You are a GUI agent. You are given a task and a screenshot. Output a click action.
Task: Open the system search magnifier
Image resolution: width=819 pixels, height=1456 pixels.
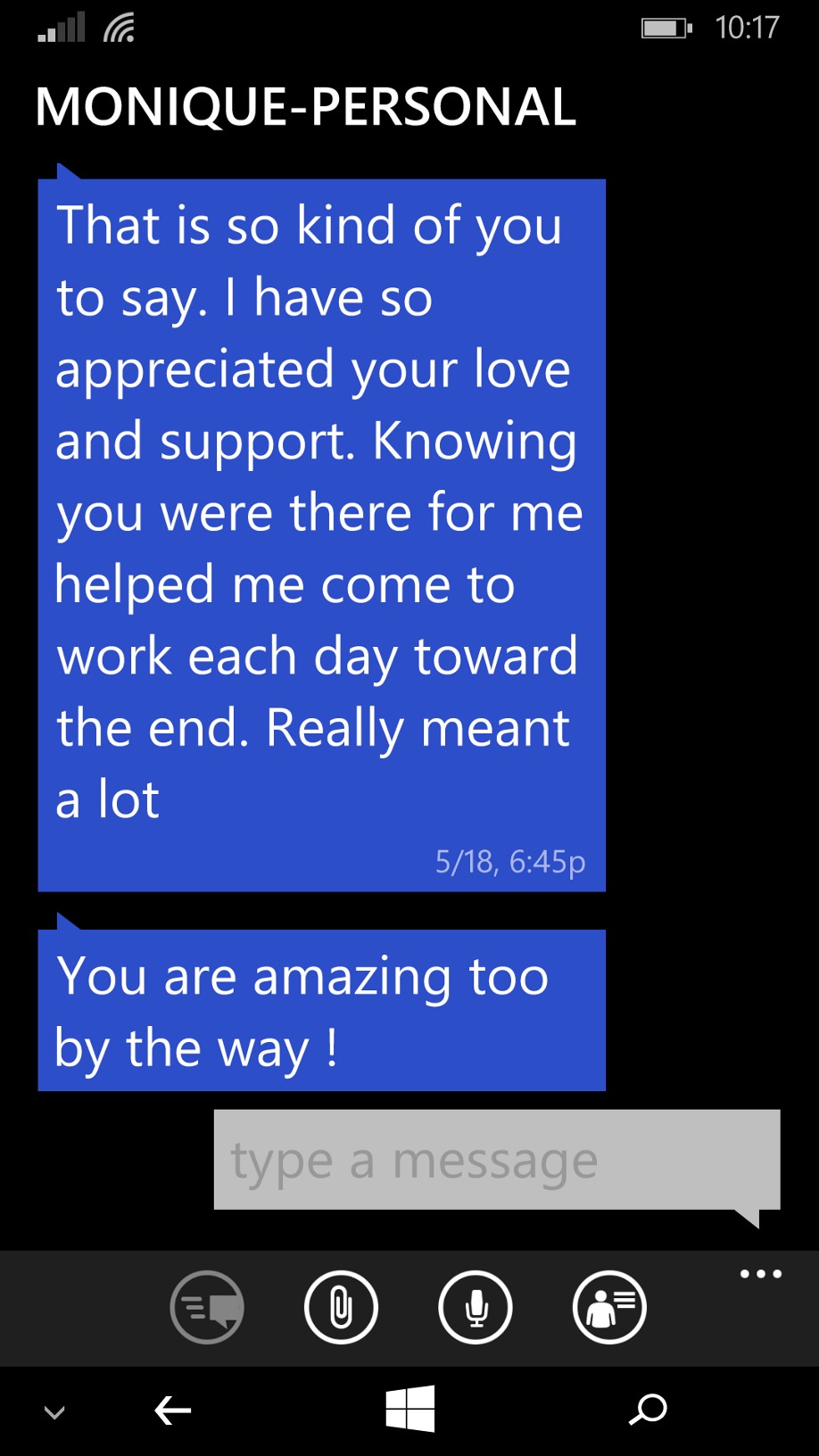[648, 1410]
